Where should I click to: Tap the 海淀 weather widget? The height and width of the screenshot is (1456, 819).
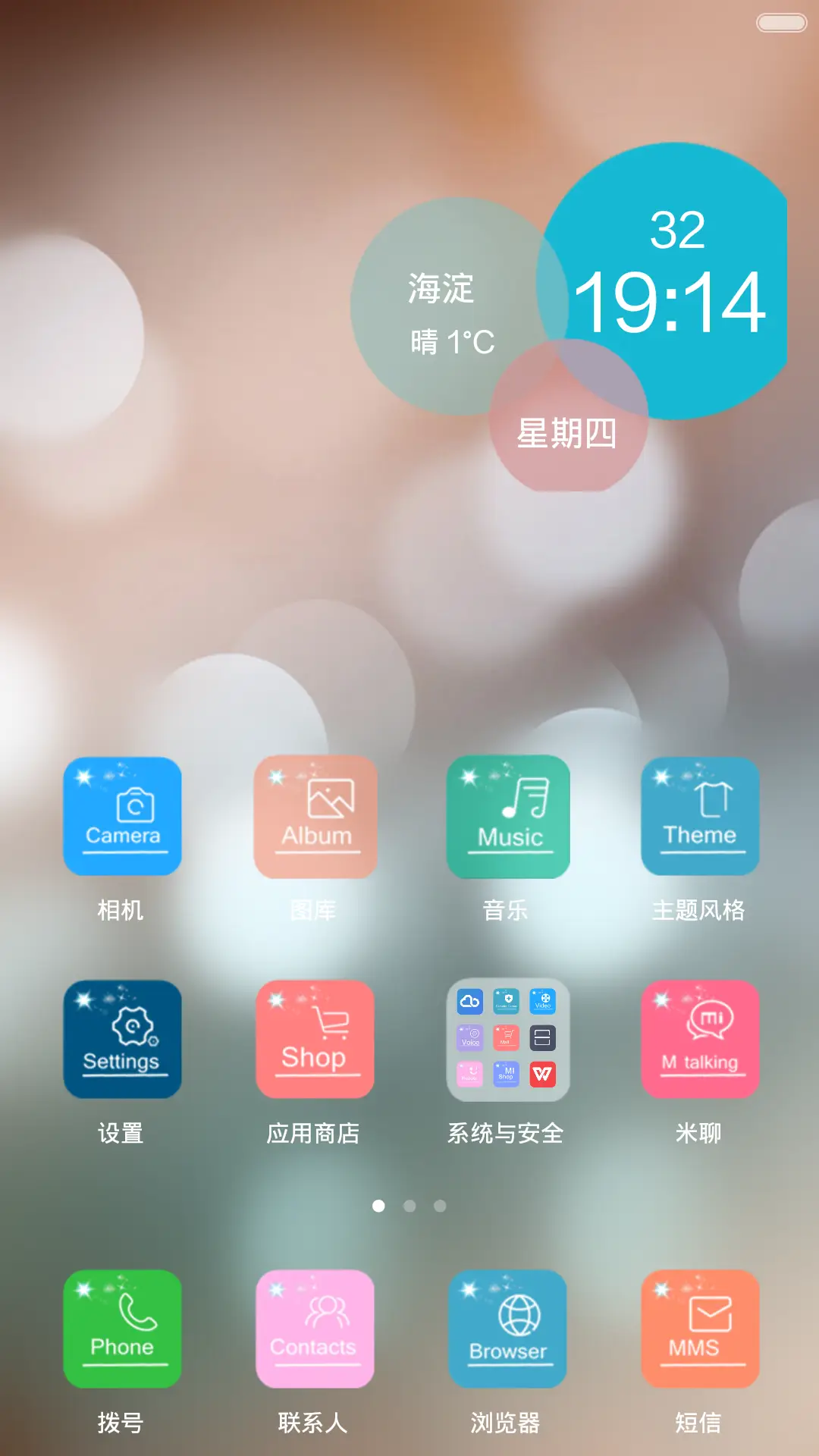coord(438,290)
